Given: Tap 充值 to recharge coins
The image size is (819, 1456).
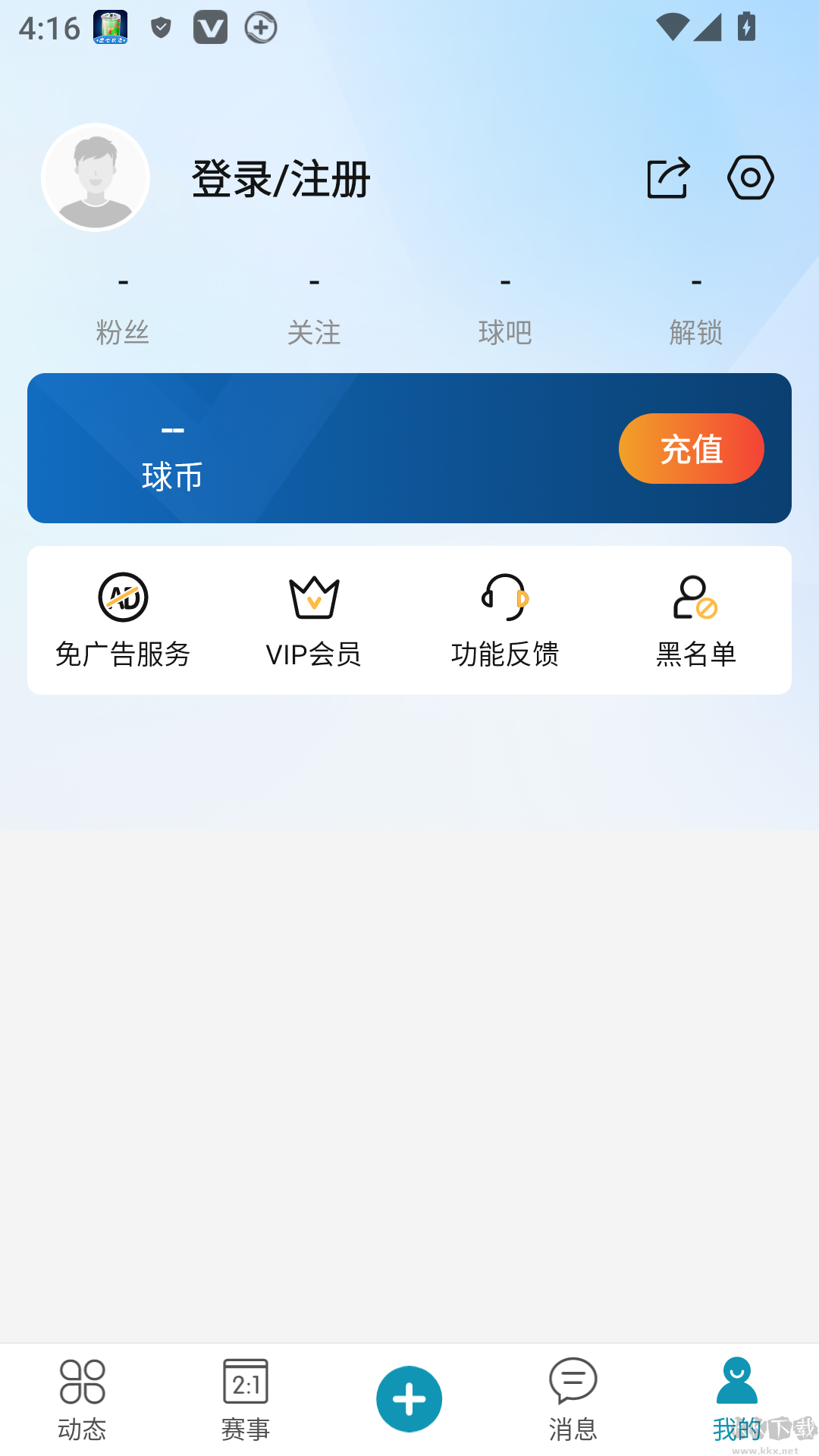Looking at the screenshot, I should [691, 448].
